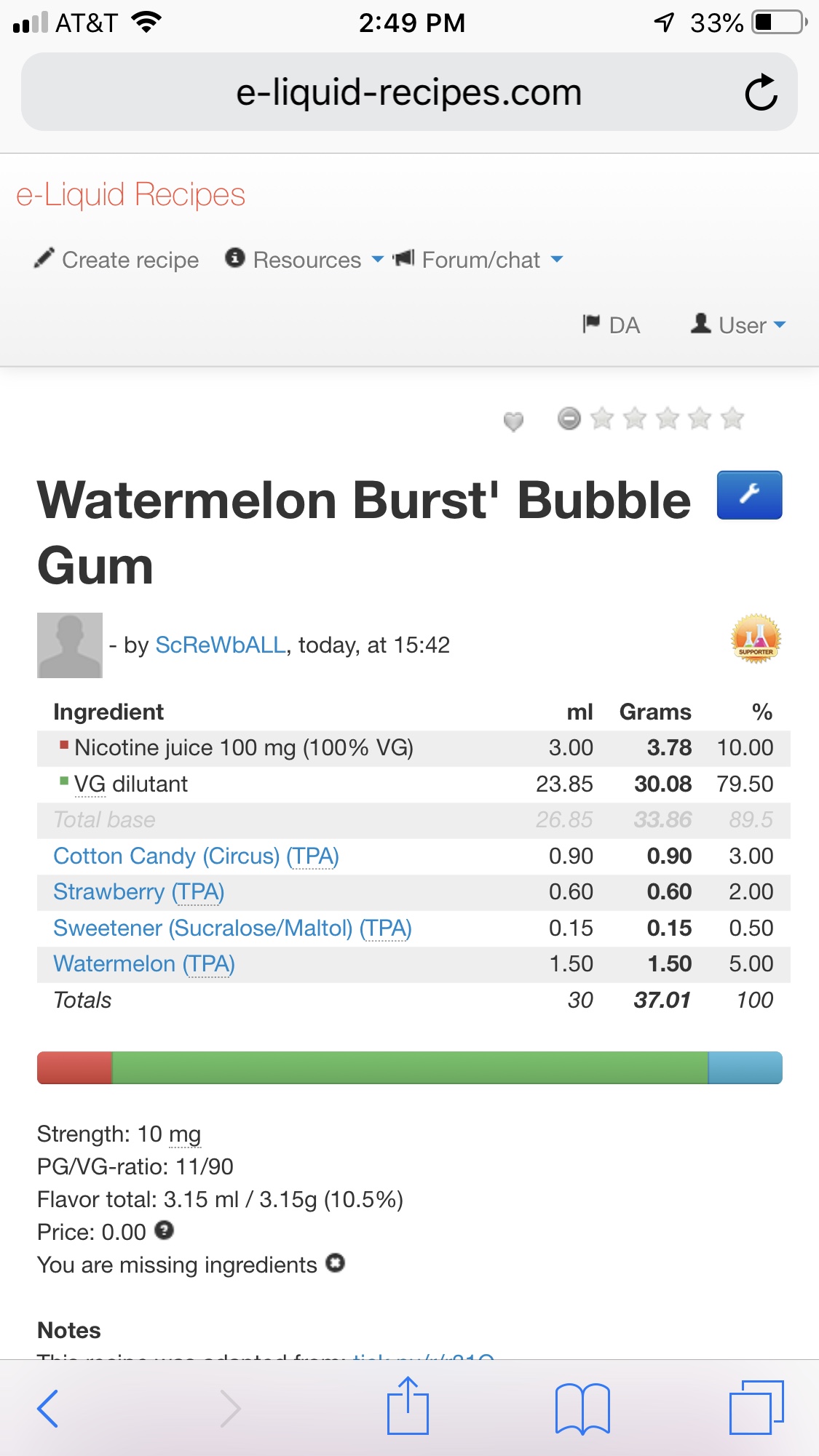The image size is (819, 1456).
Task: Show the Price help info icon
Action: [x=165, y=1230]
